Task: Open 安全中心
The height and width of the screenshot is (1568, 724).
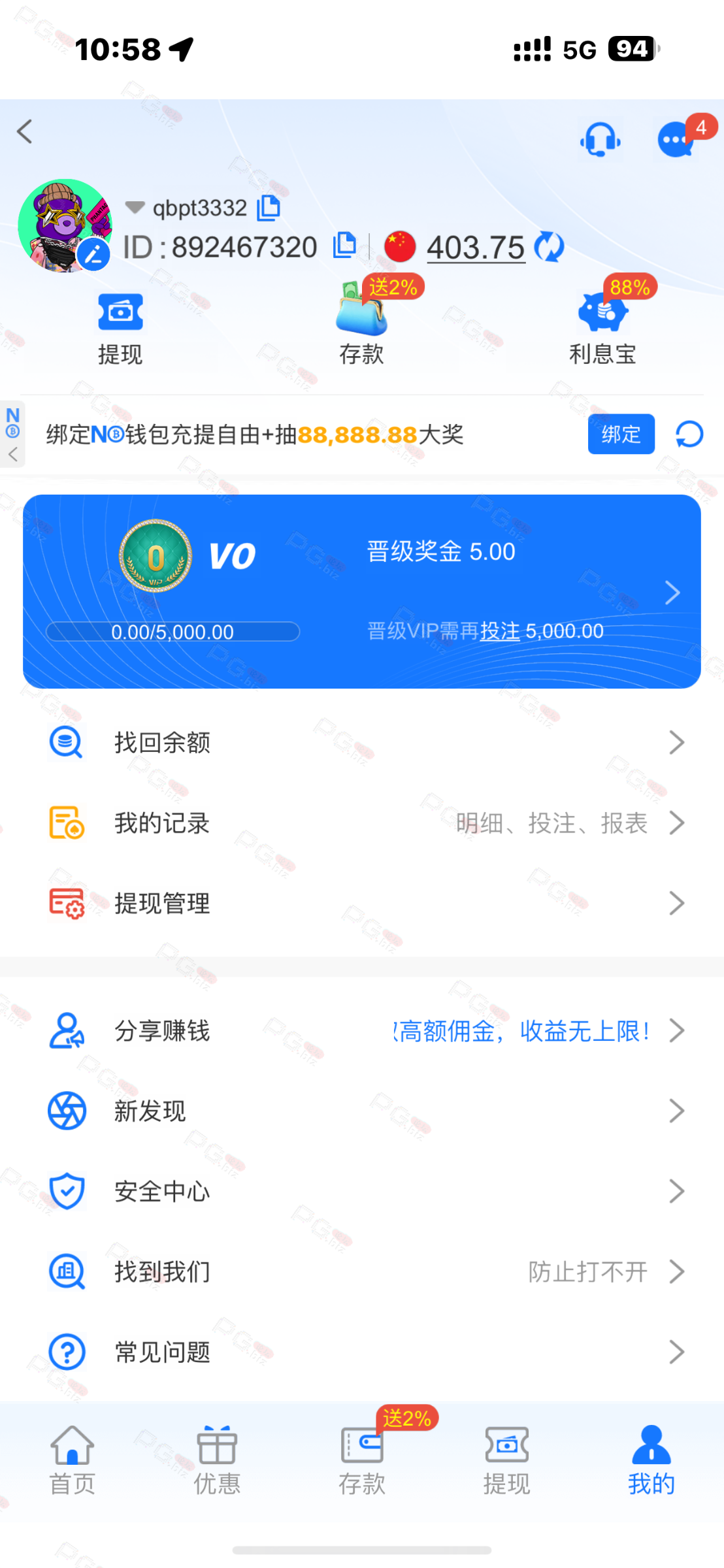Action: [x=361, y=1191]
